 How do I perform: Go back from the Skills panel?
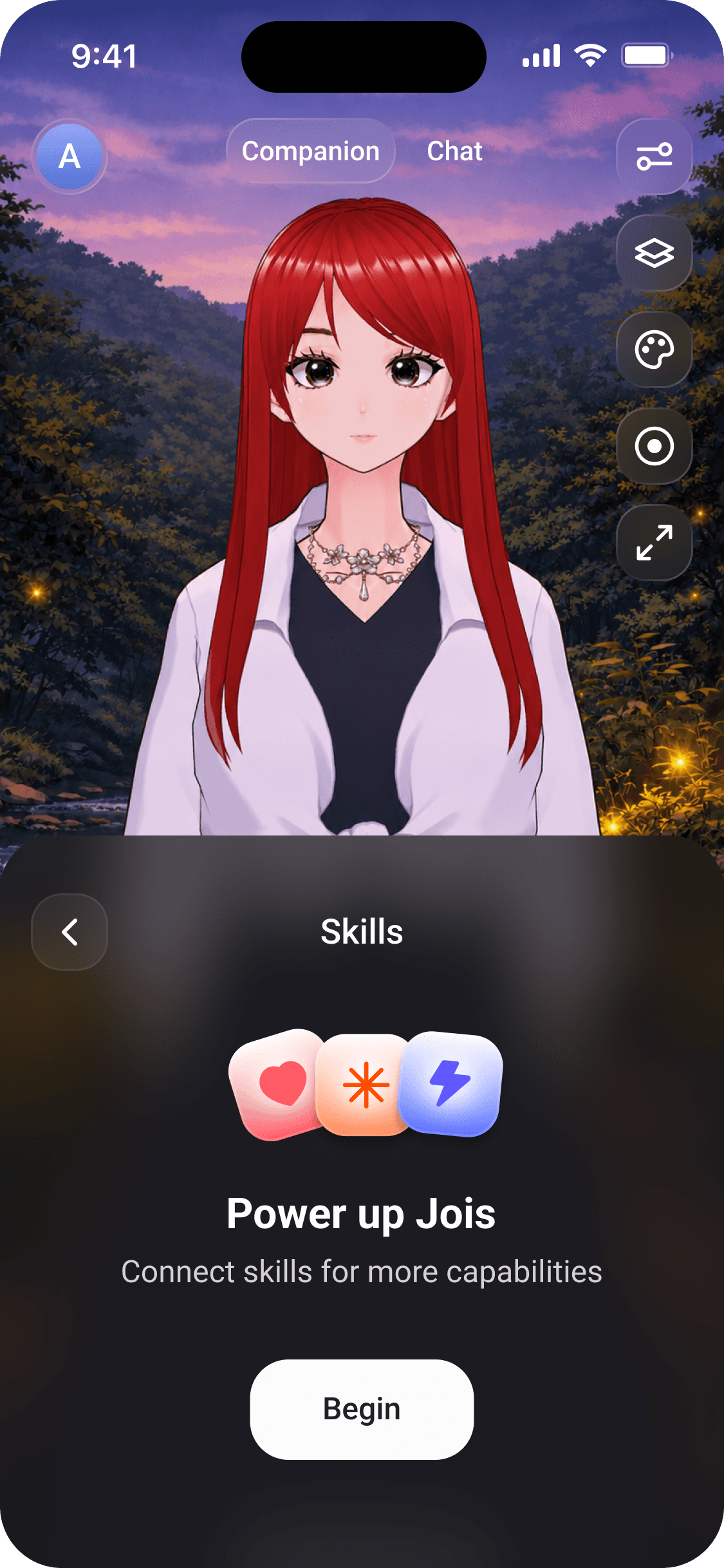point(70,931)
